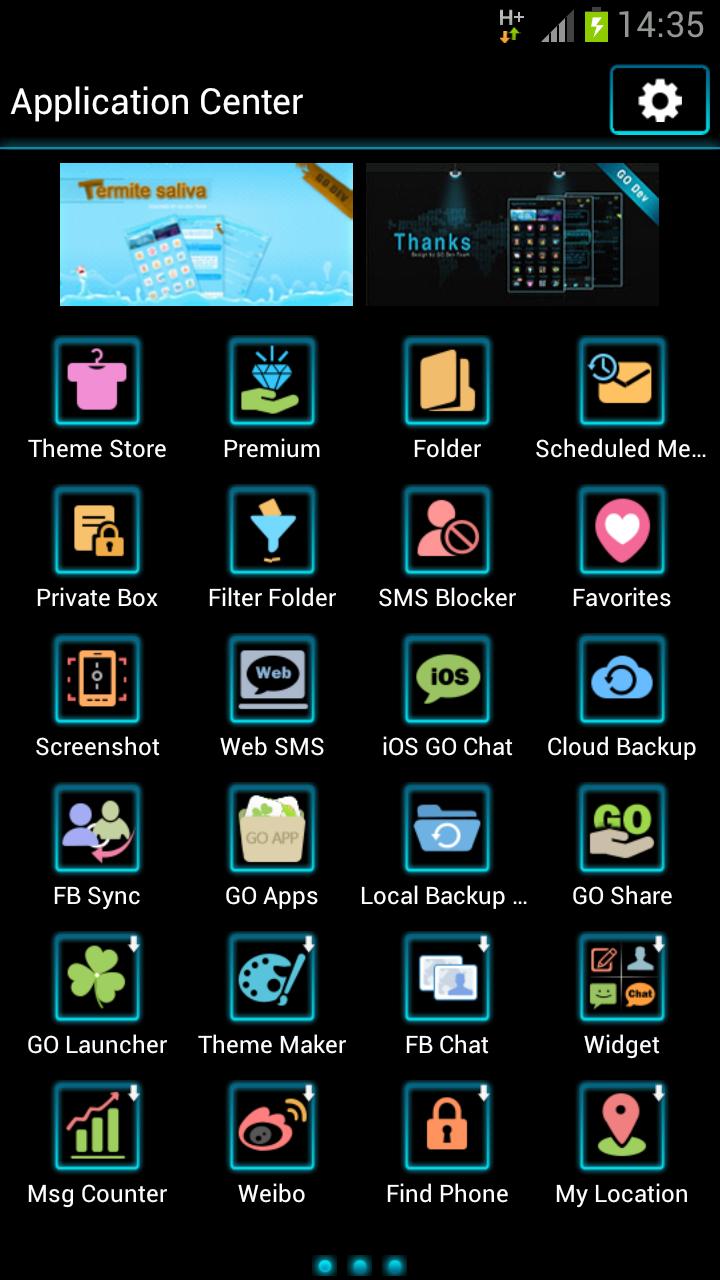Open Scheduled Messages
Image resolution: width=720 pixels, height=1280 pixels.
(621, 382)
